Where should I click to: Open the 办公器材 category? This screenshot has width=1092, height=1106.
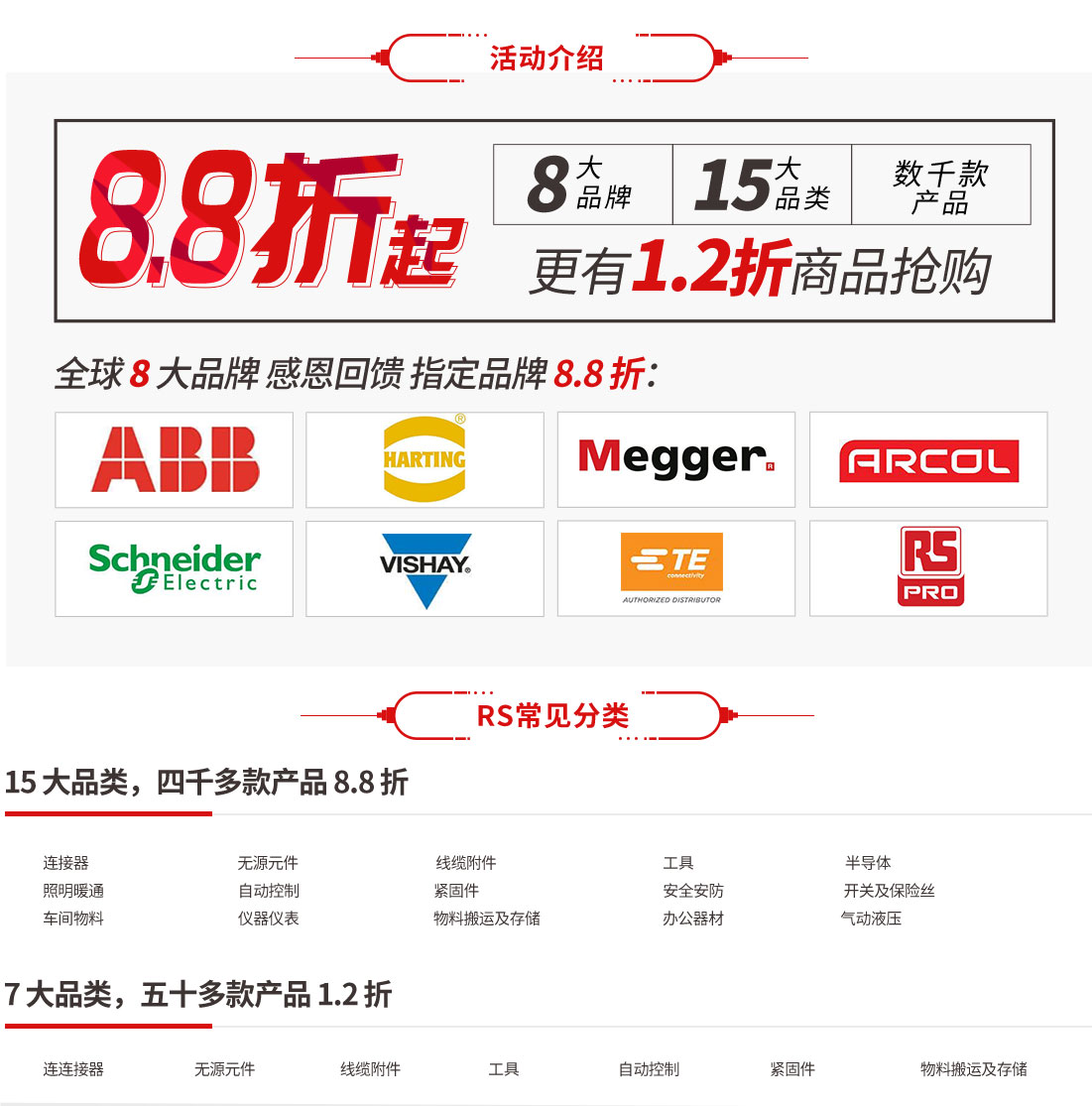[693, 919]
